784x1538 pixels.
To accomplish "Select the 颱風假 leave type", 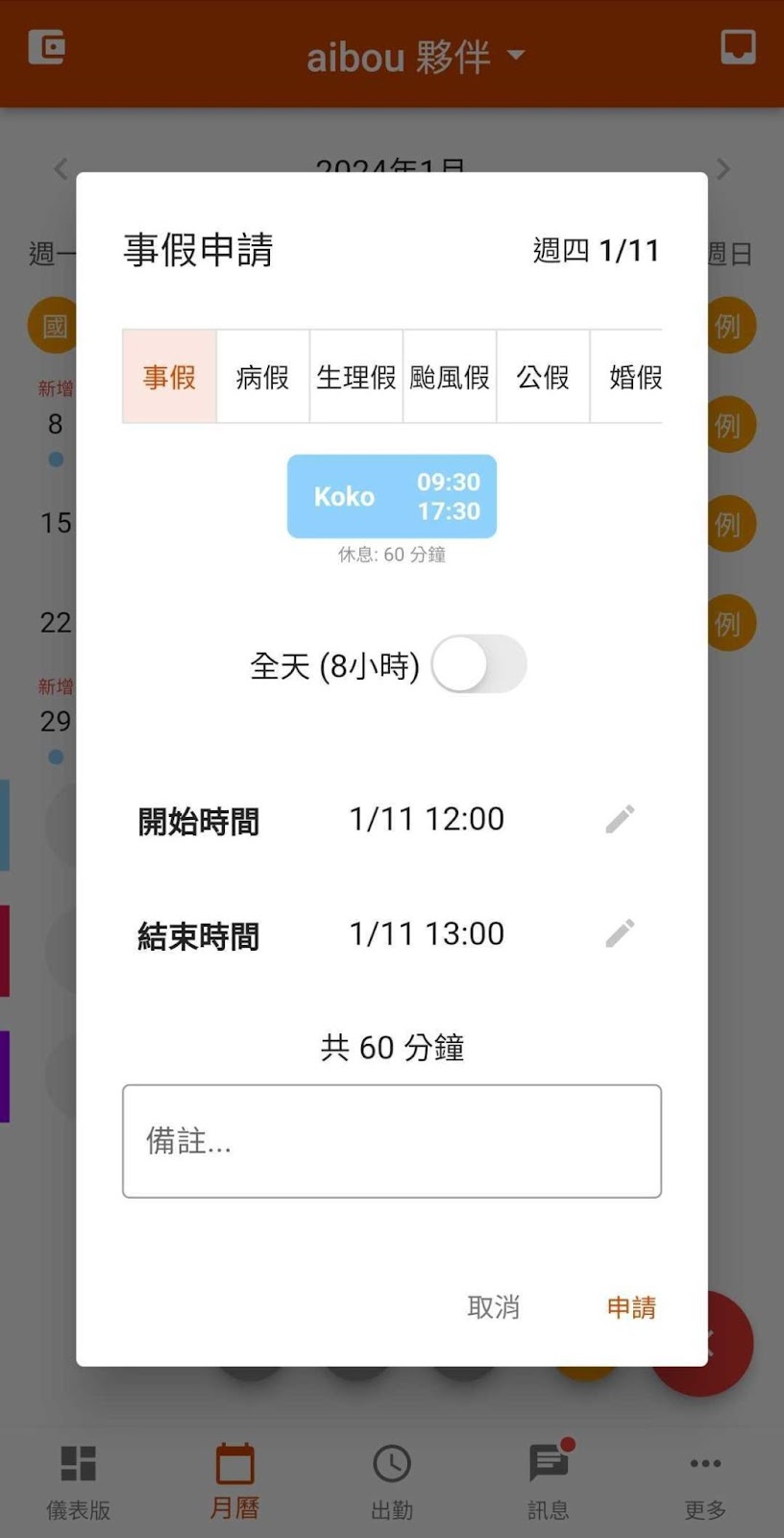I will tap(450, 377).
